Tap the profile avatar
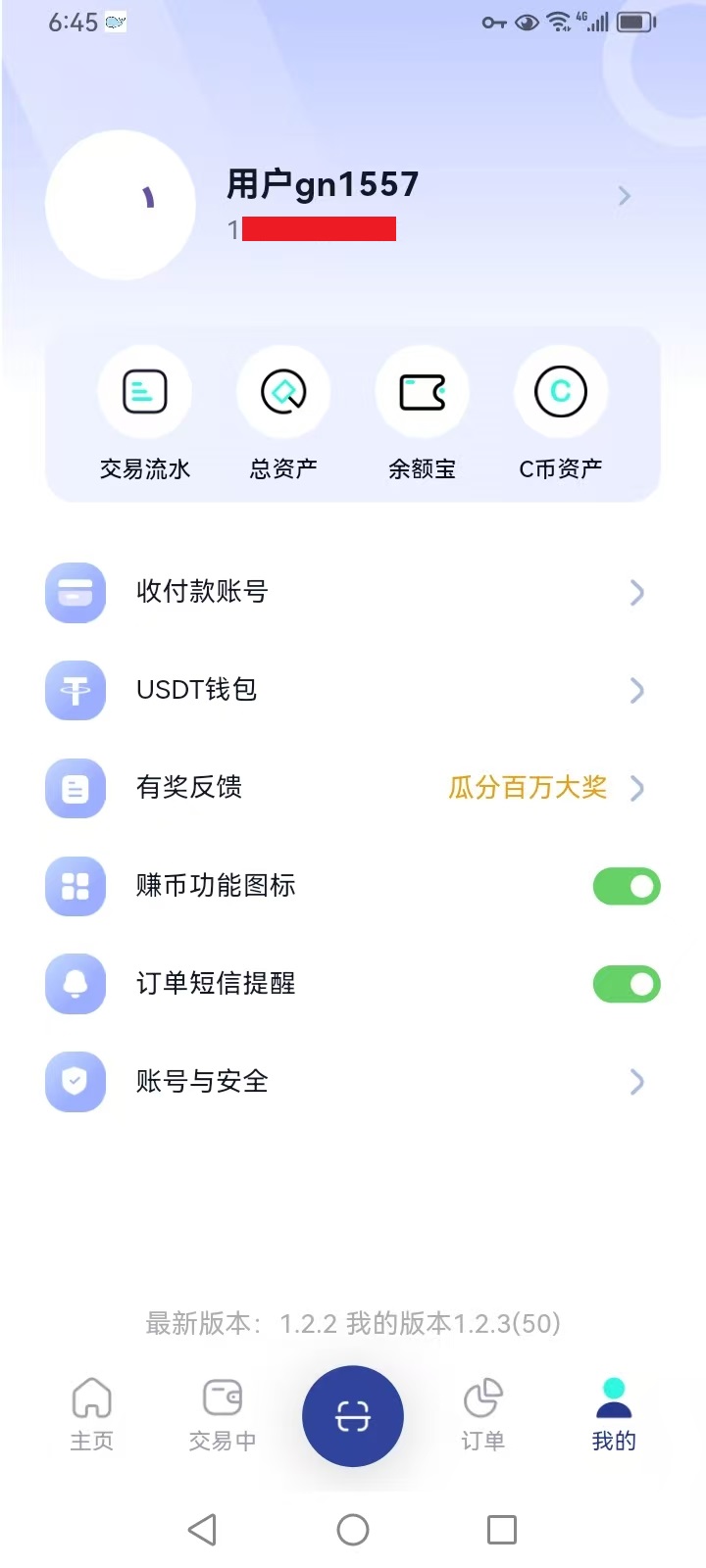This screenshot has width=706, height=1568. [x=121, y=205]
